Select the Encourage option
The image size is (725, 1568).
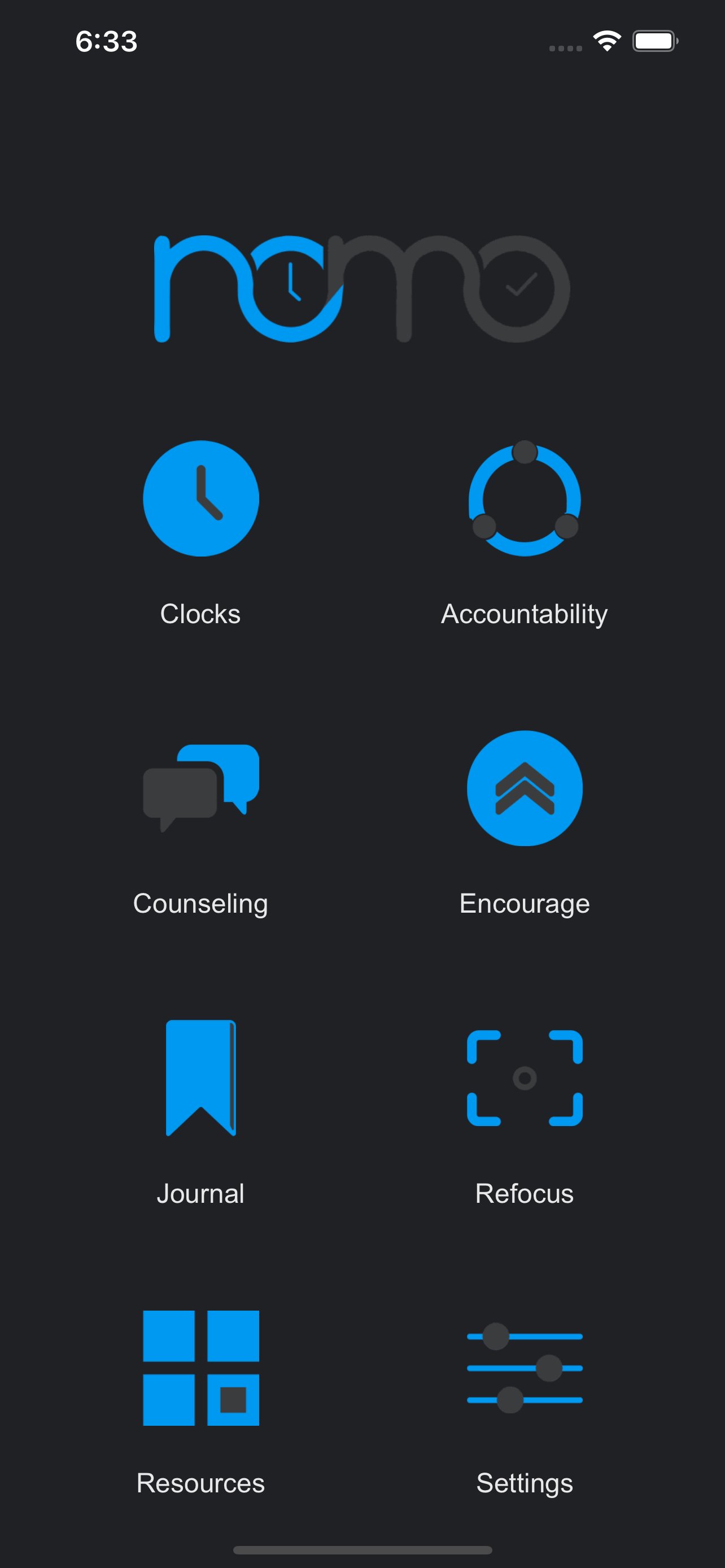(524, 789)
